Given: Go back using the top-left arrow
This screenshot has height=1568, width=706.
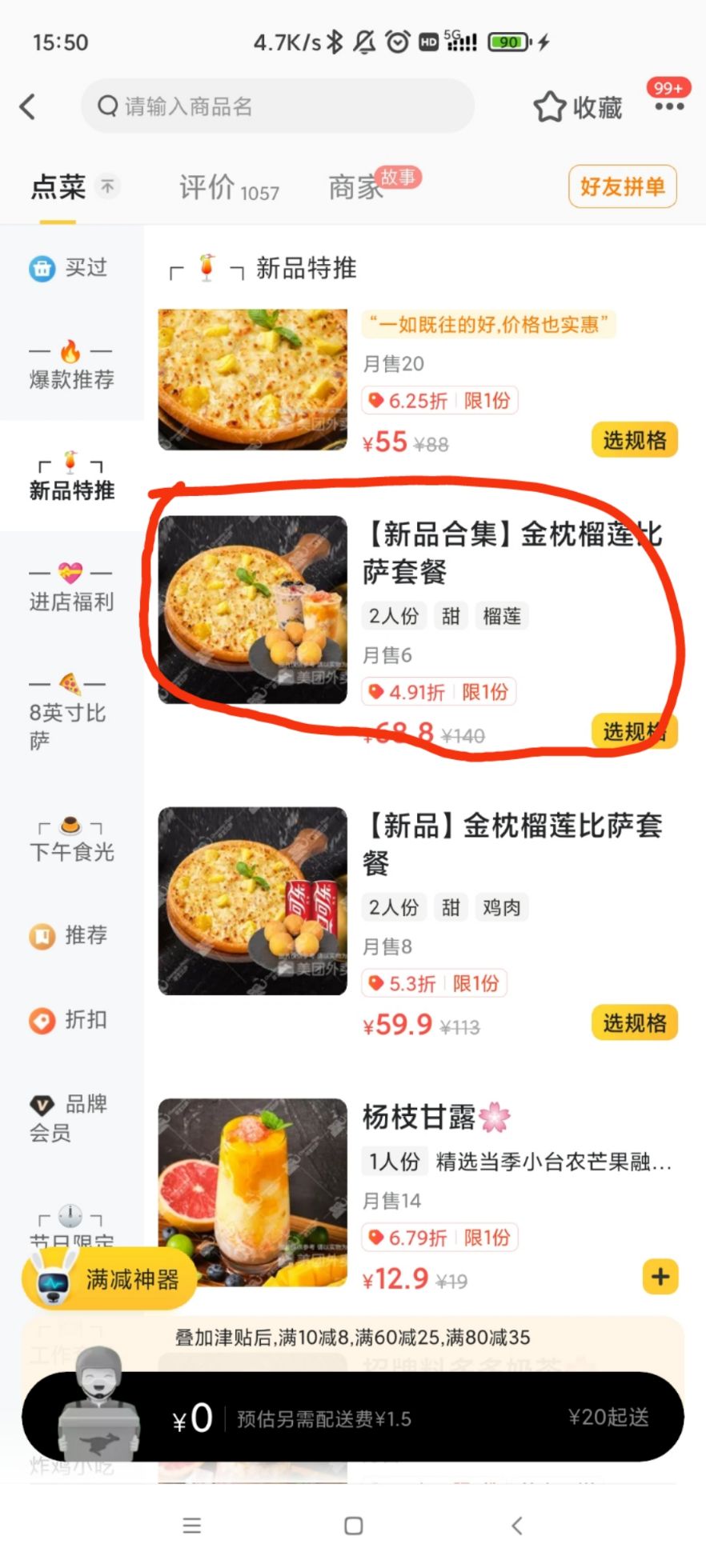Looking at the screenshot, I should tap(28, 106).
